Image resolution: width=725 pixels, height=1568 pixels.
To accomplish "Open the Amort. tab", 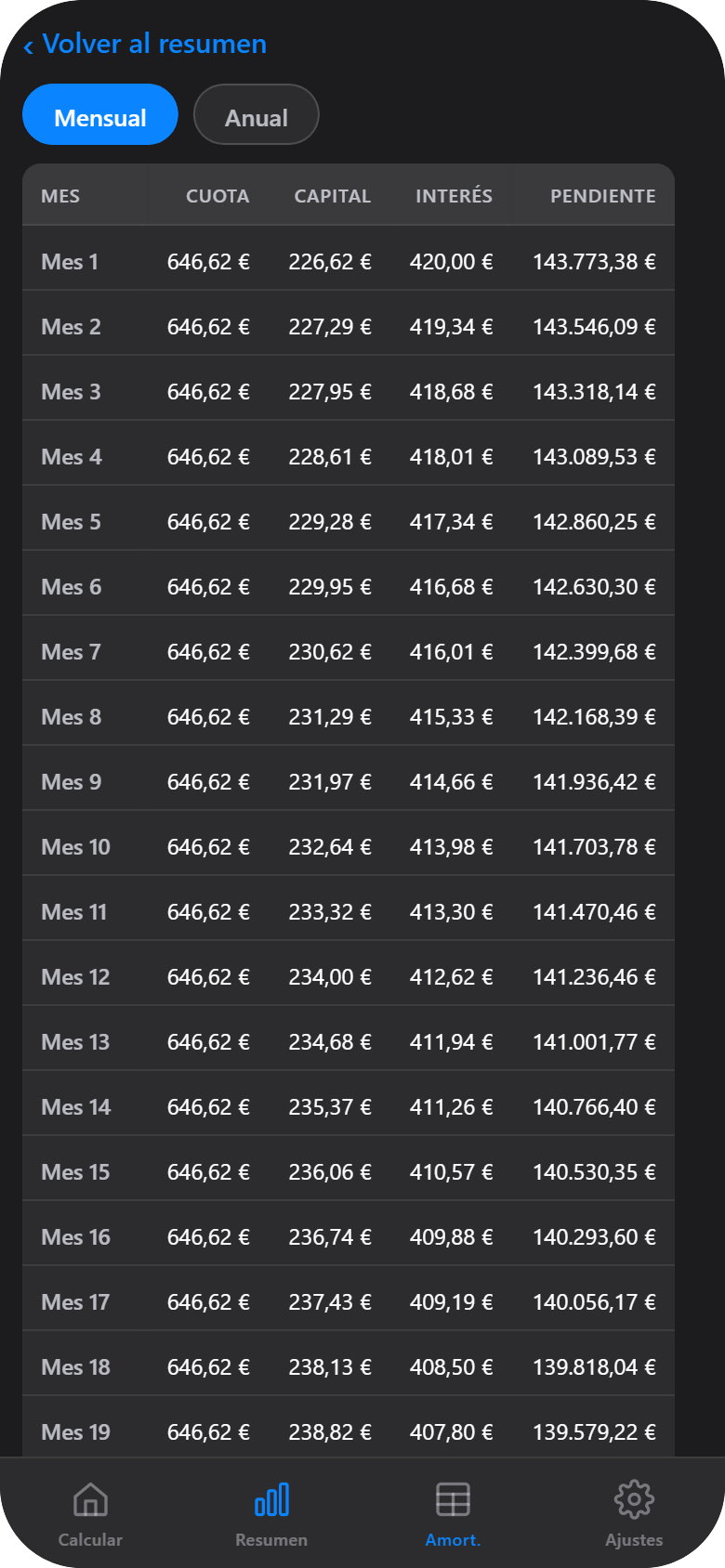I will [453, 1514].
